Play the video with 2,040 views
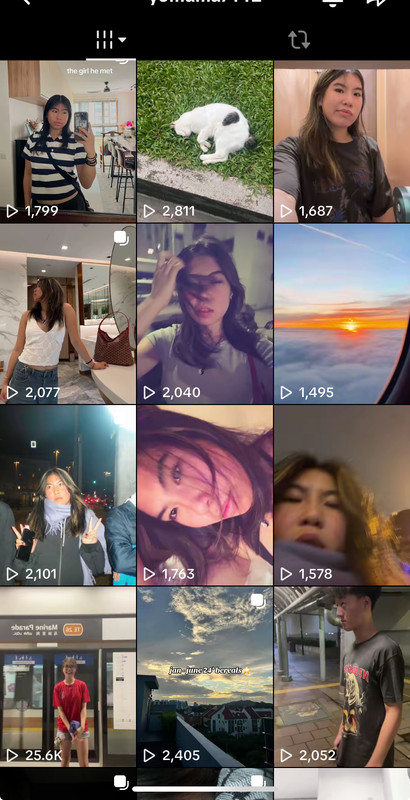410x800 pixels. [x=205, y=314]
